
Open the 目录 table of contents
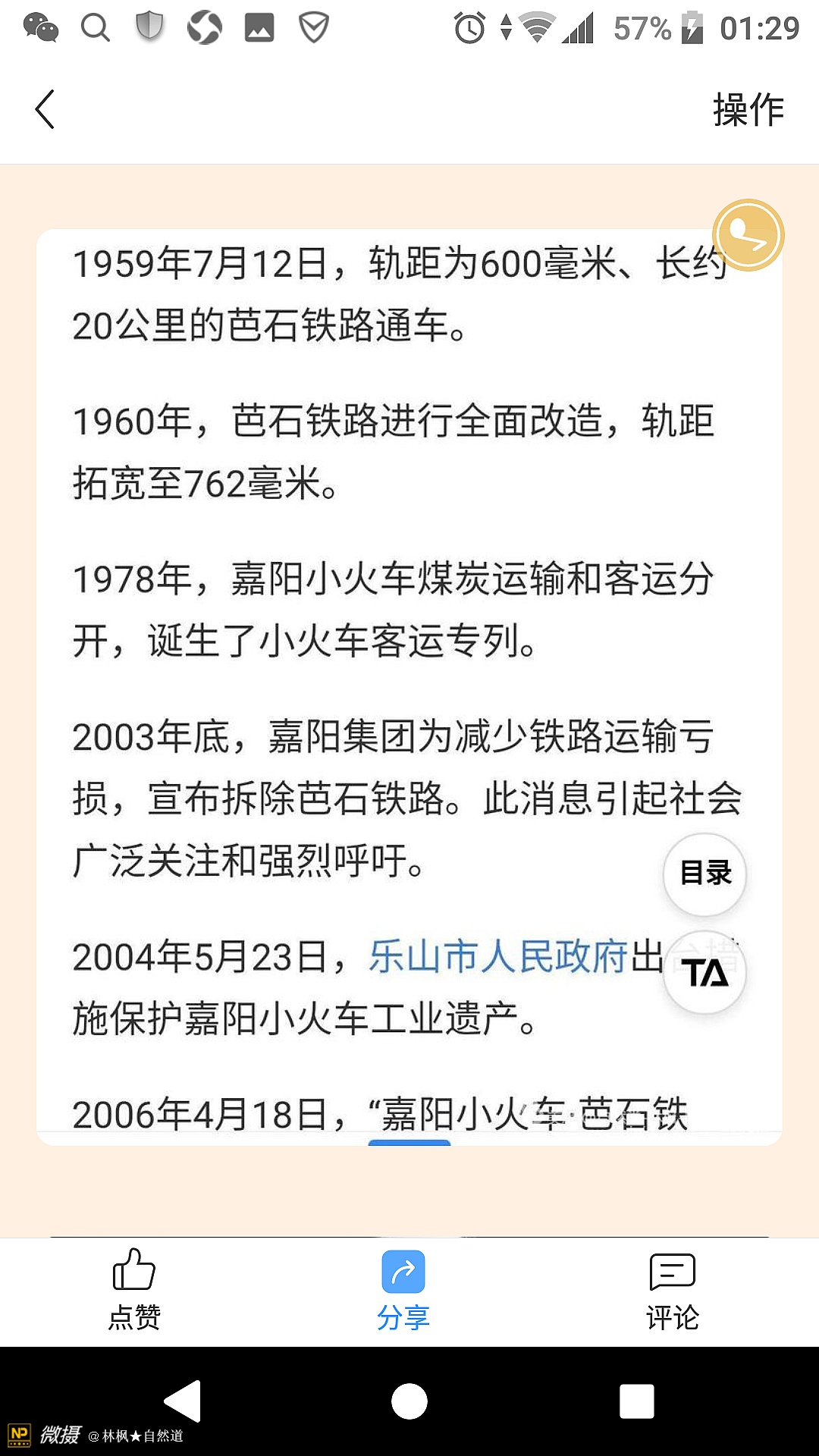pos(704,874)
